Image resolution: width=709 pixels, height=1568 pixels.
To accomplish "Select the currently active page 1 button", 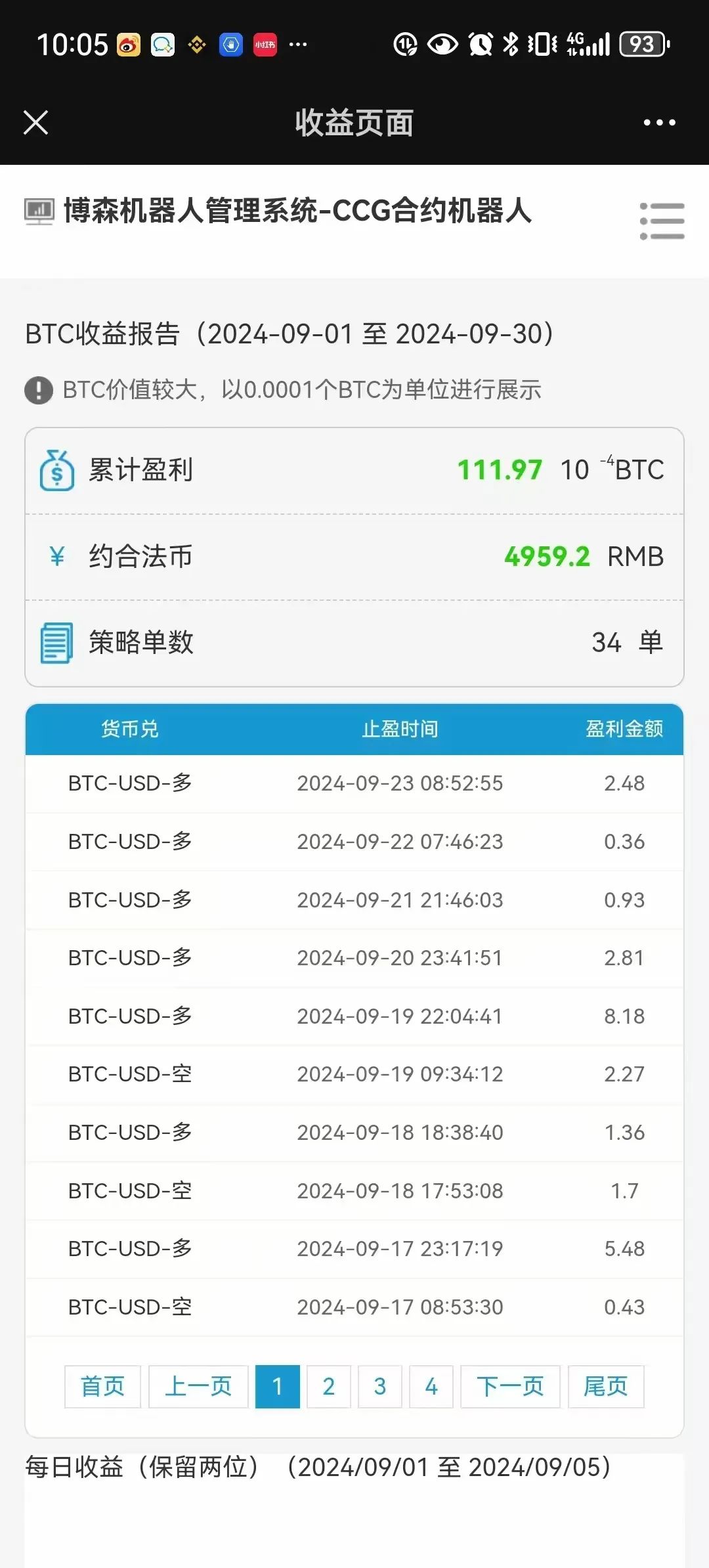I will click(278, 1387).
